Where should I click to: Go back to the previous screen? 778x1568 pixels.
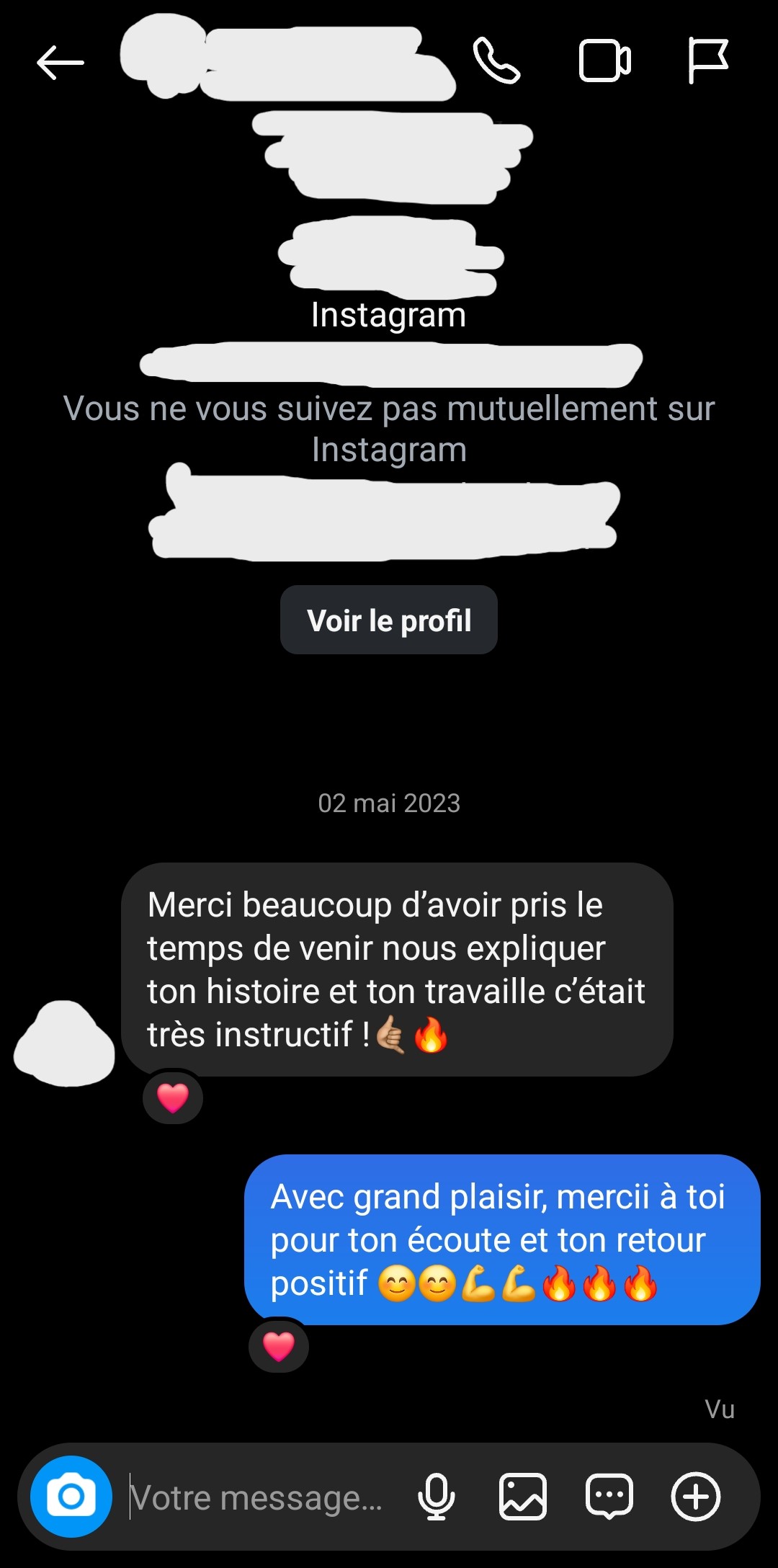(x=61, y=63)
